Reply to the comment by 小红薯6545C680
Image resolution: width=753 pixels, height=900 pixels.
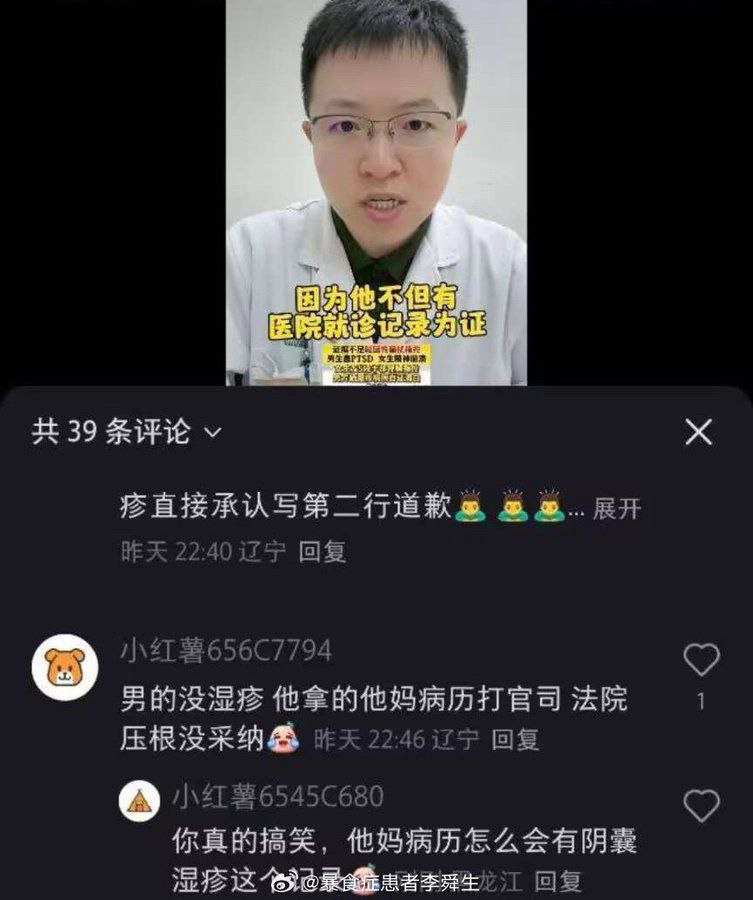click(557, 881)
